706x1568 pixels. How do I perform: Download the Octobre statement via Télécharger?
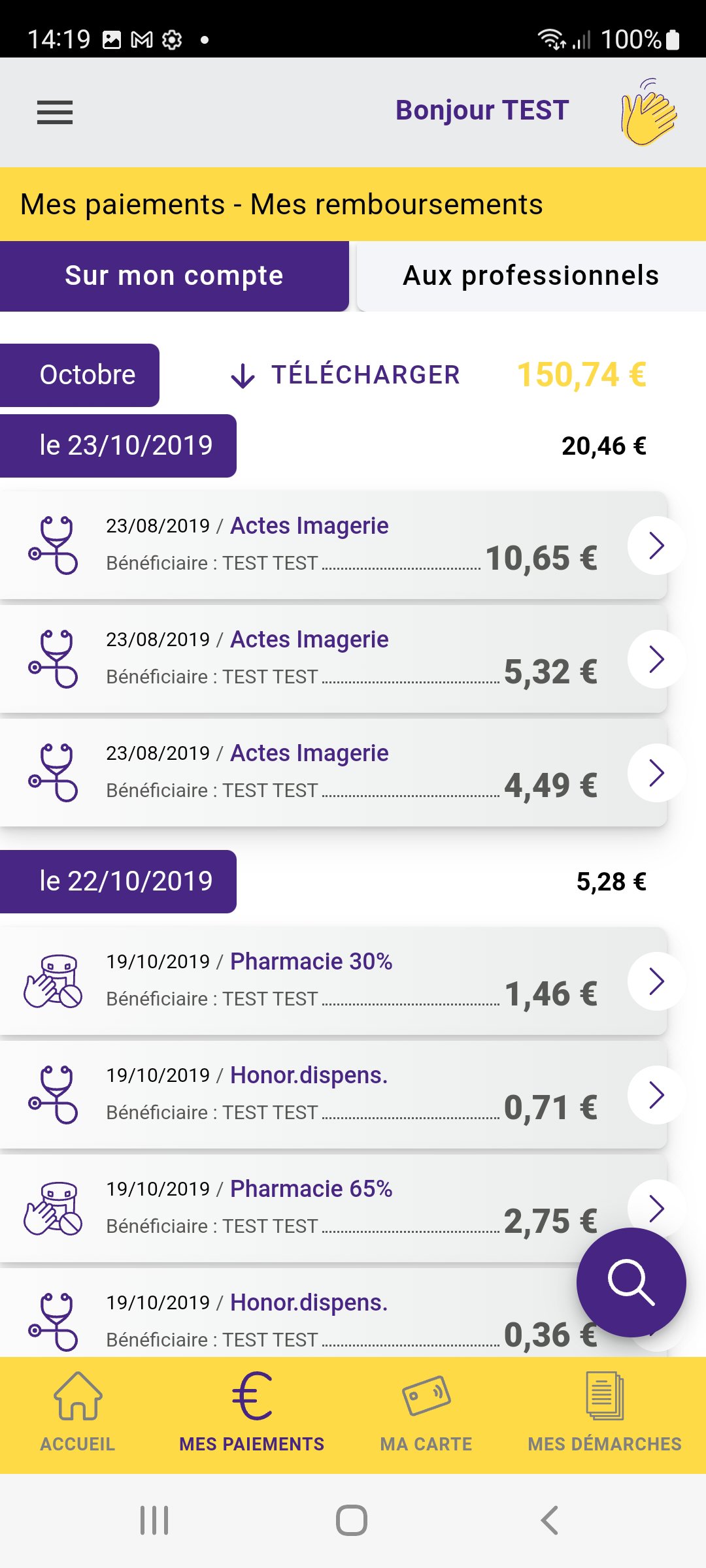346,375
